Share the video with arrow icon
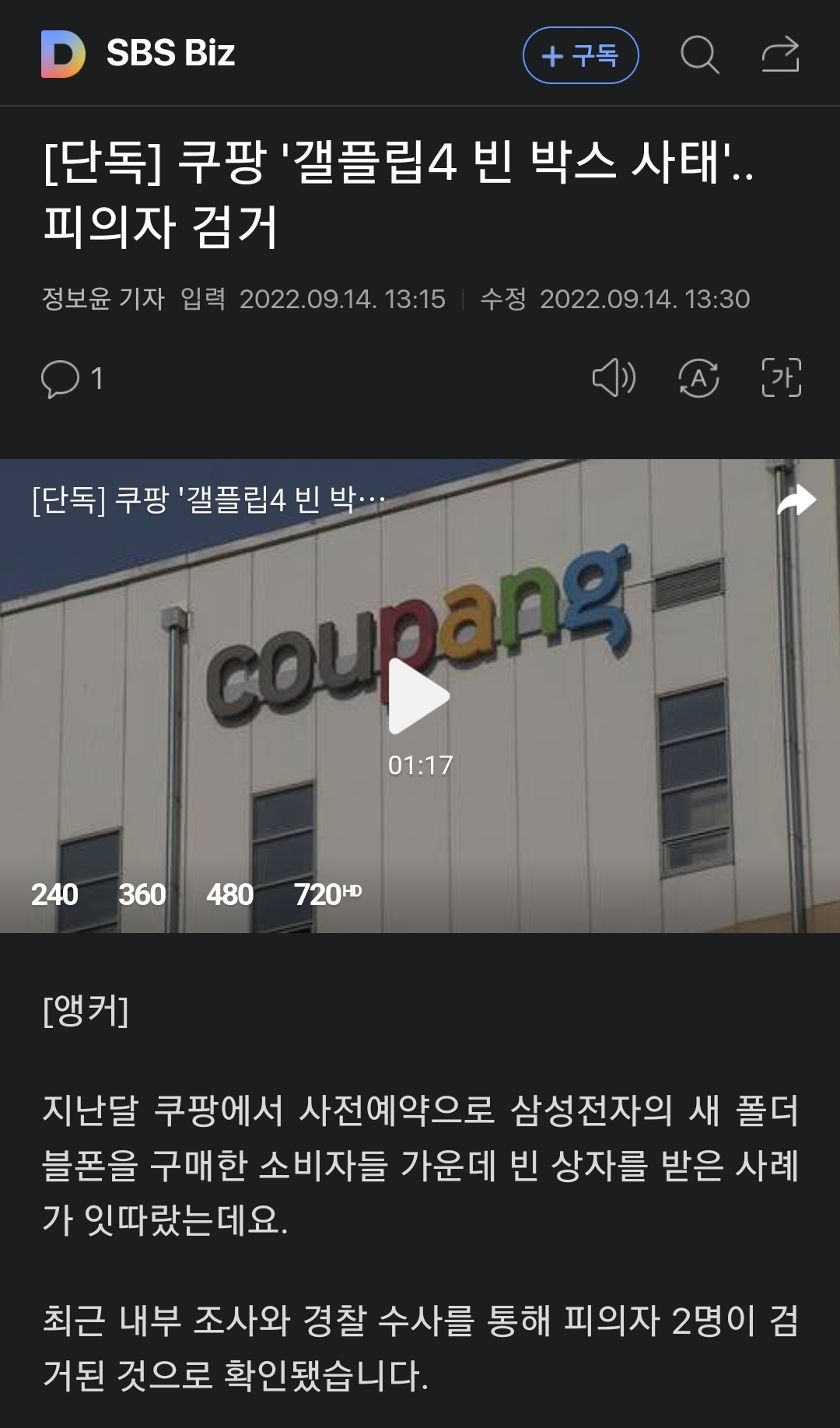Screen dimensions: 840x1428 pos(796,500)
